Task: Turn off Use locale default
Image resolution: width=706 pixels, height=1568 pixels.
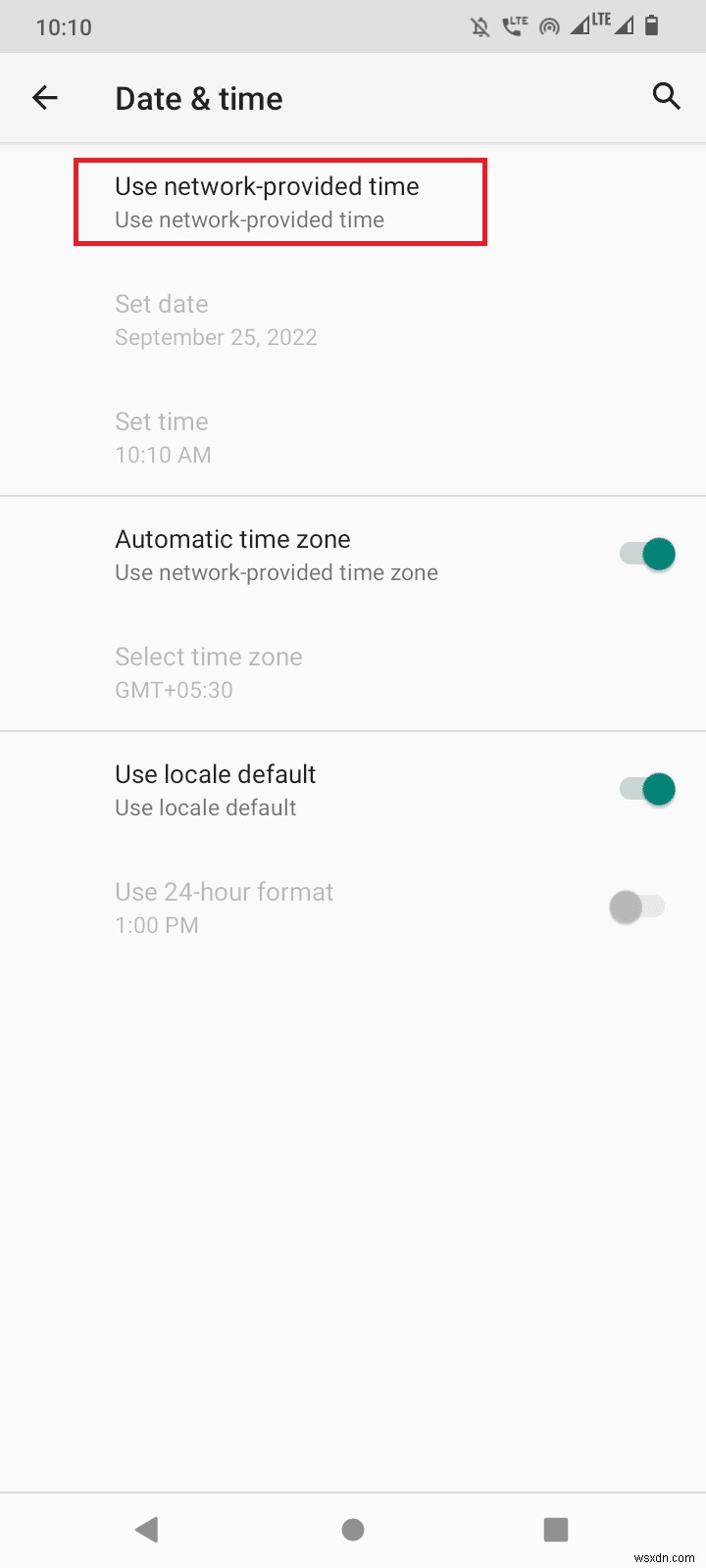Action: 643,789
